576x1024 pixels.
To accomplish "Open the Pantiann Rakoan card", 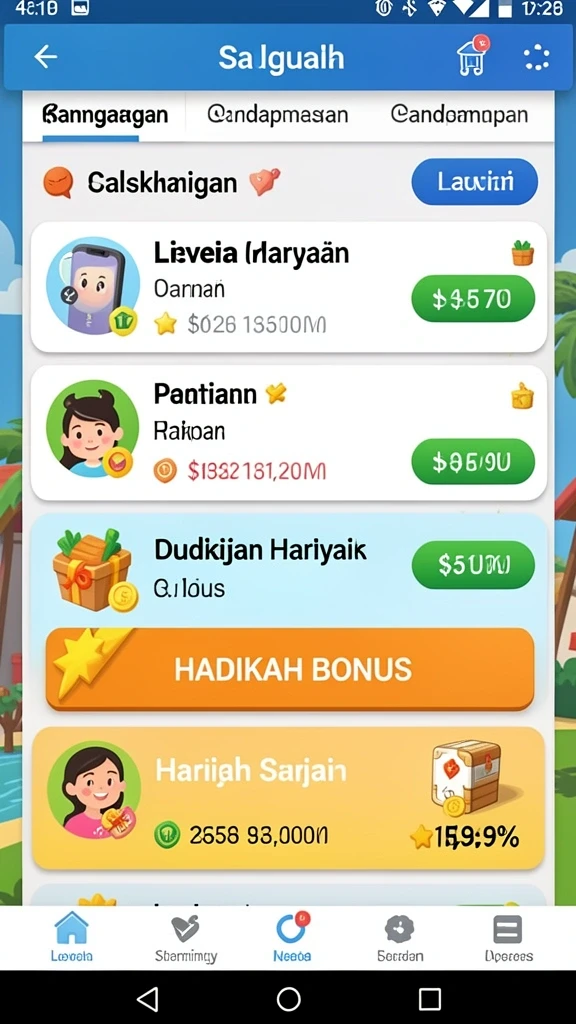I will pyautogui.click(x=289, y=433).
